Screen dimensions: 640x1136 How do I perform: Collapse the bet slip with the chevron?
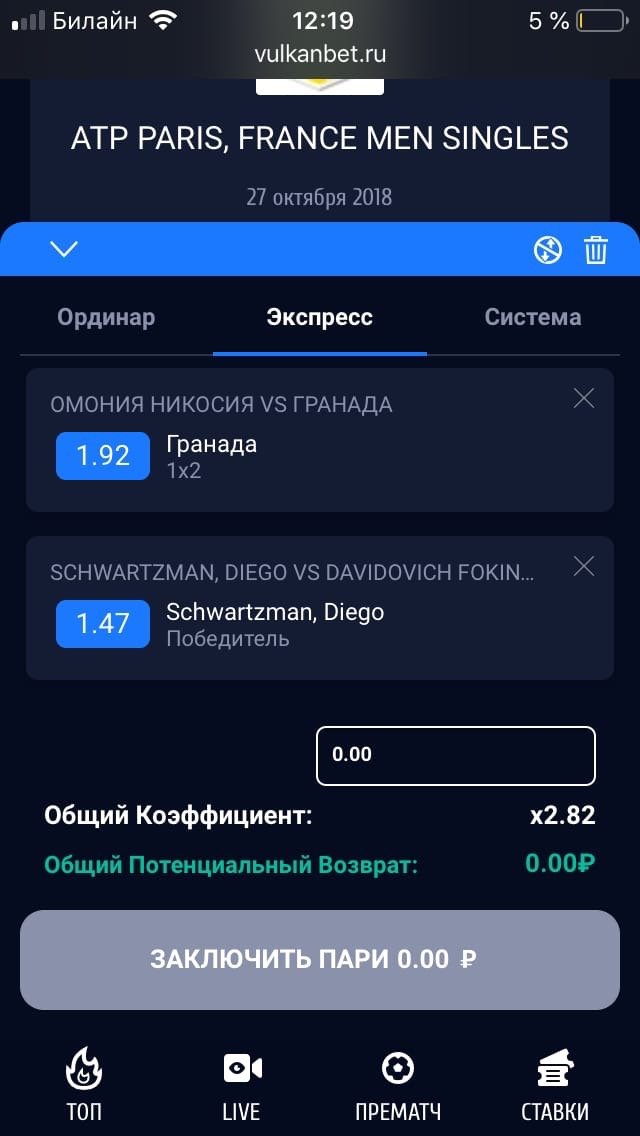click(x=64, y=249)
